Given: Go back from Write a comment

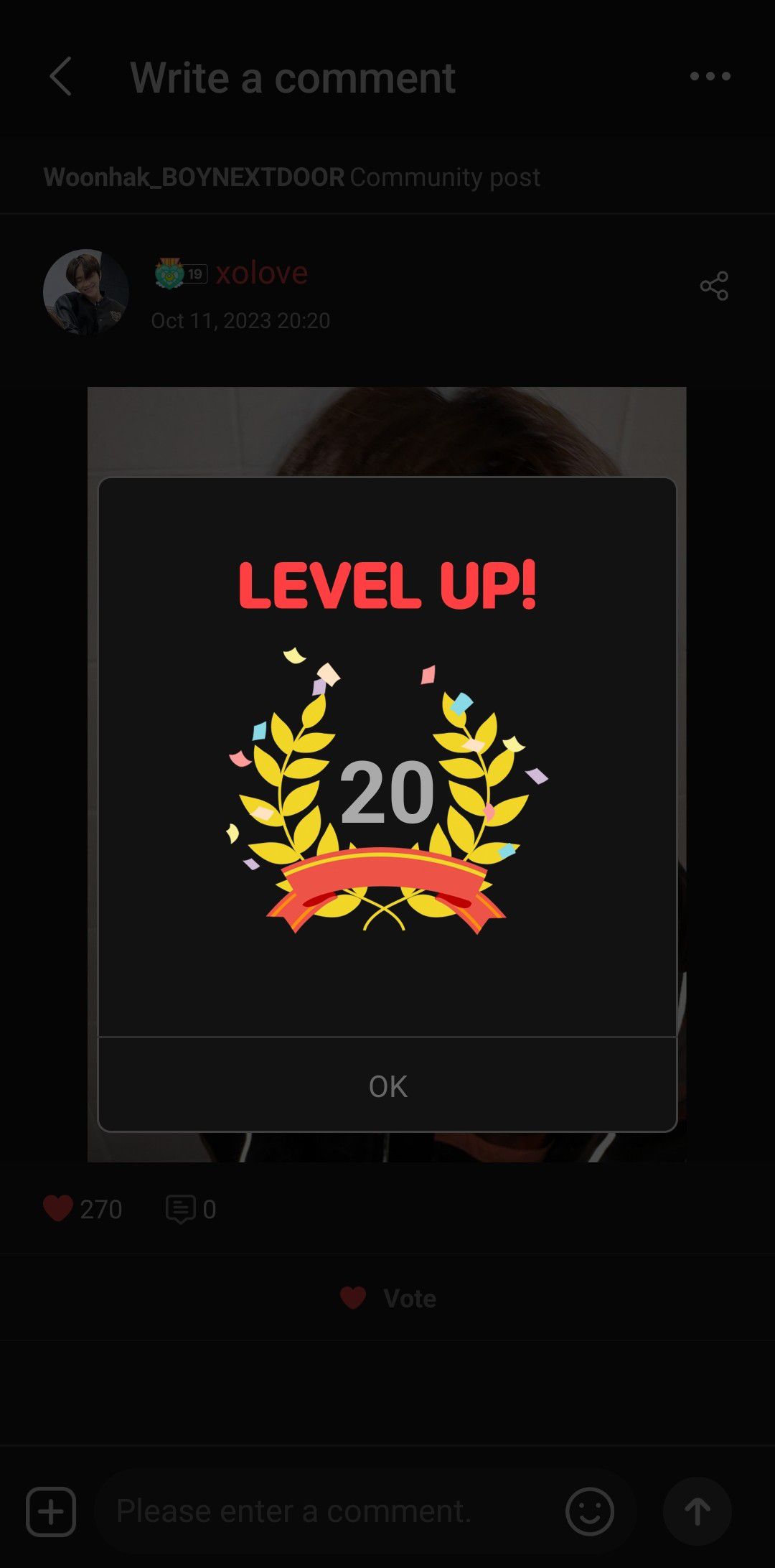Looking at the screenshot, I should tap(62, 77).
